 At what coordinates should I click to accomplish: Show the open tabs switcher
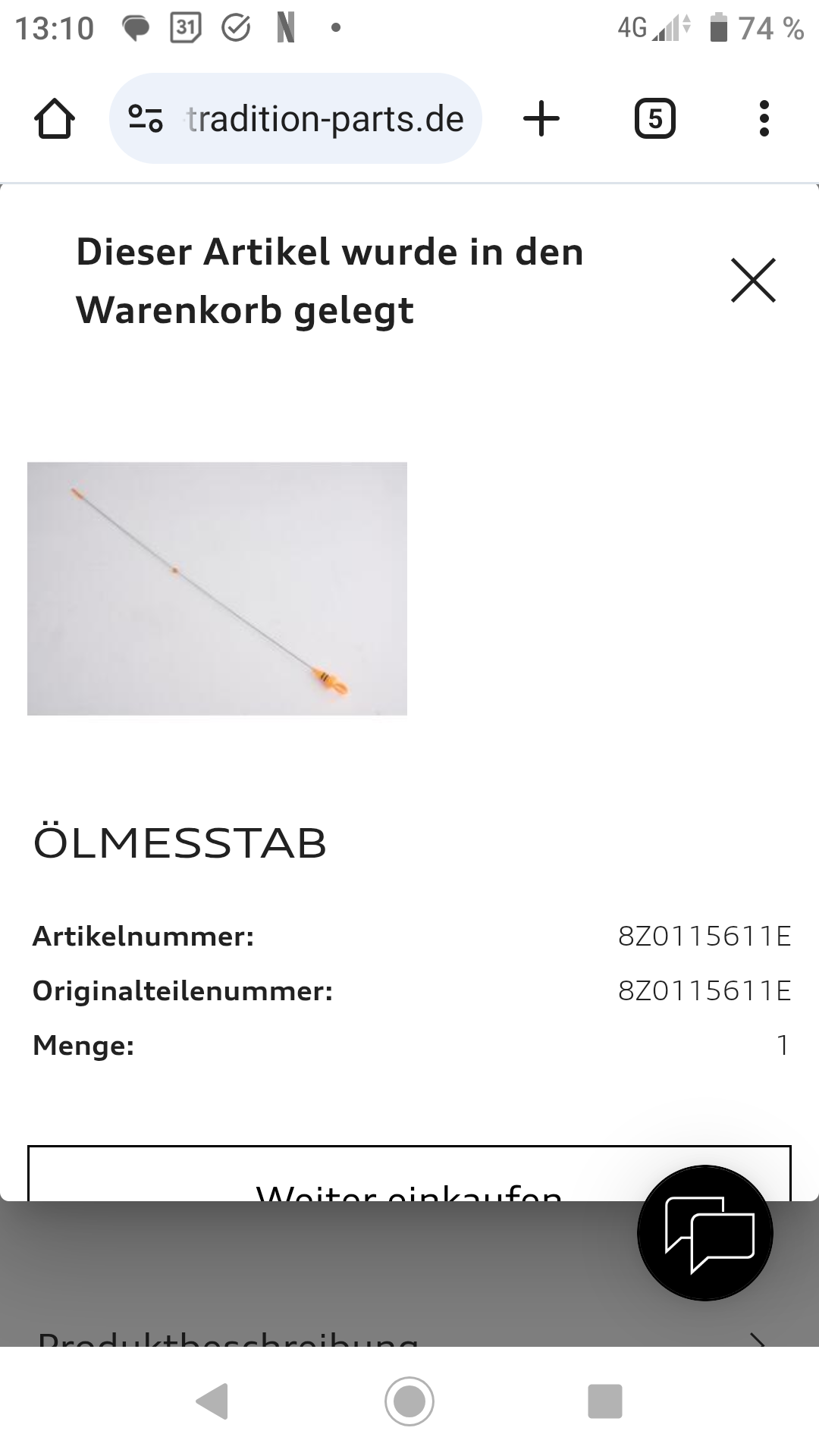654,119
